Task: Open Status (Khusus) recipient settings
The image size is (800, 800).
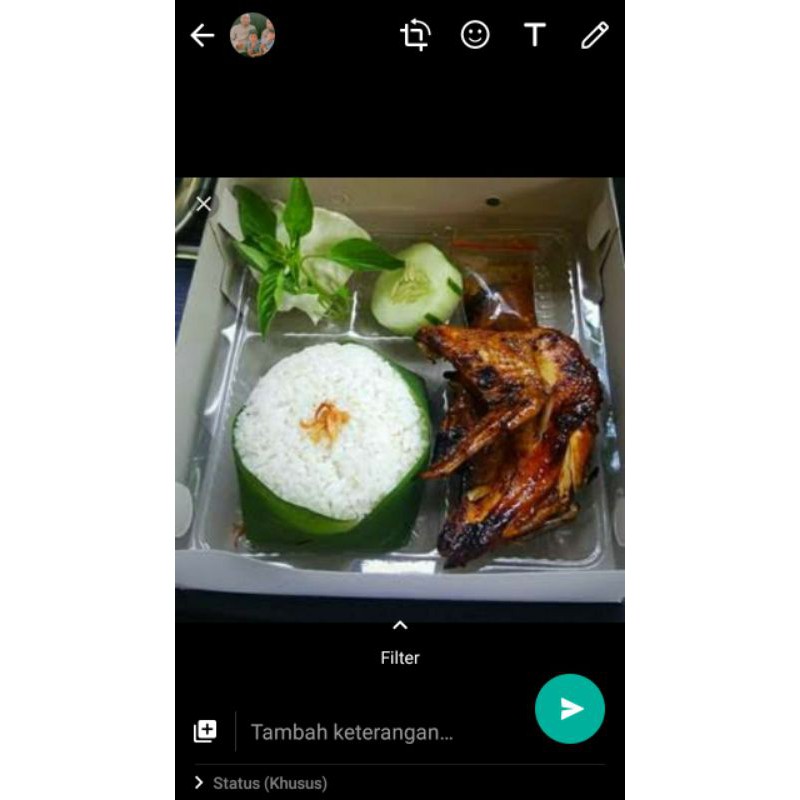Action: click(261, 783)
